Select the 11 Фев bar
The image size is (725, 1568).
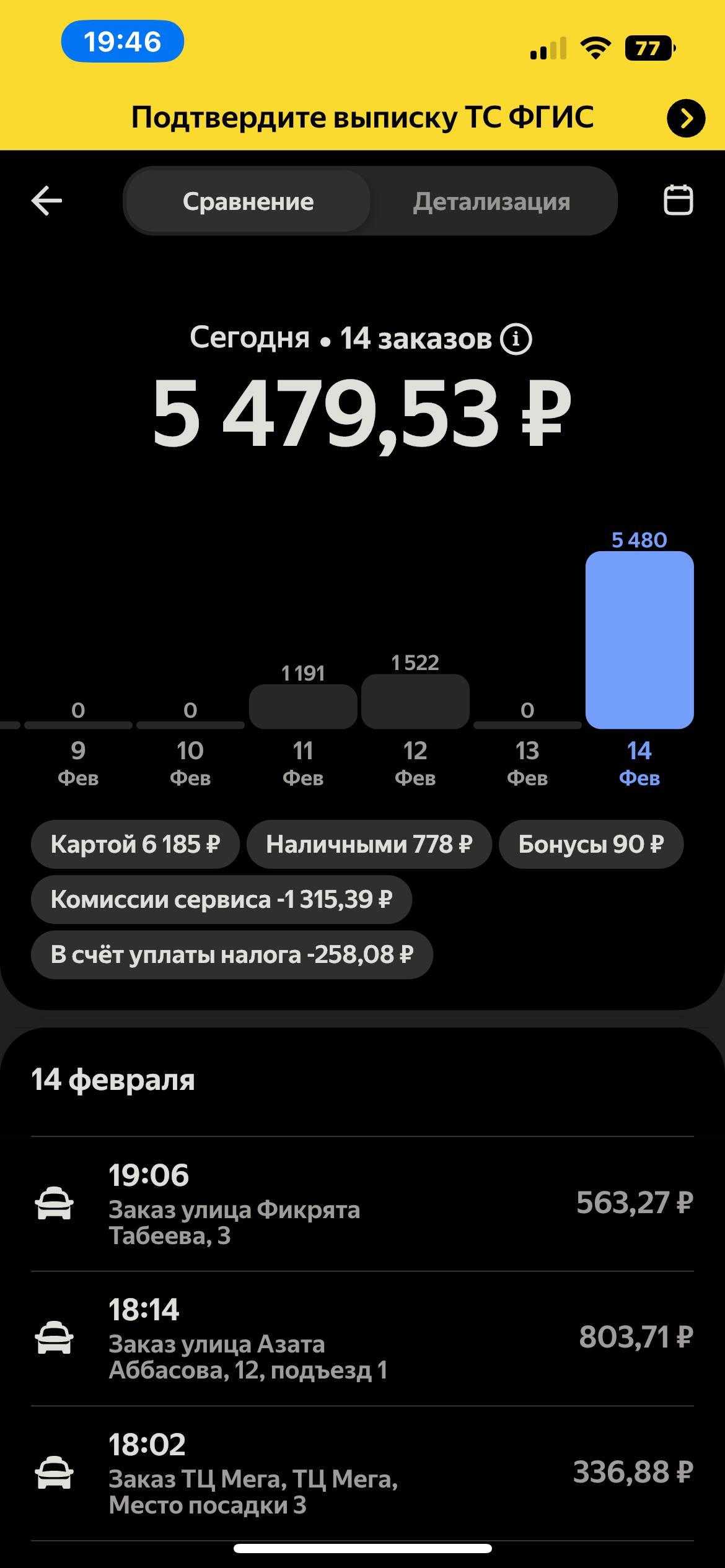tap(303, 707)
